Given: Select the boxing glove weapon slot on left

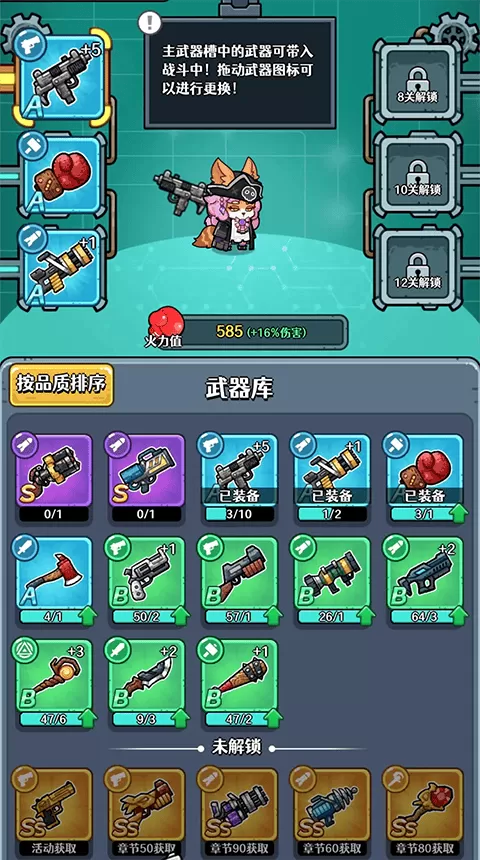Looking at the screenshot, I should click(x=62, y=174).
